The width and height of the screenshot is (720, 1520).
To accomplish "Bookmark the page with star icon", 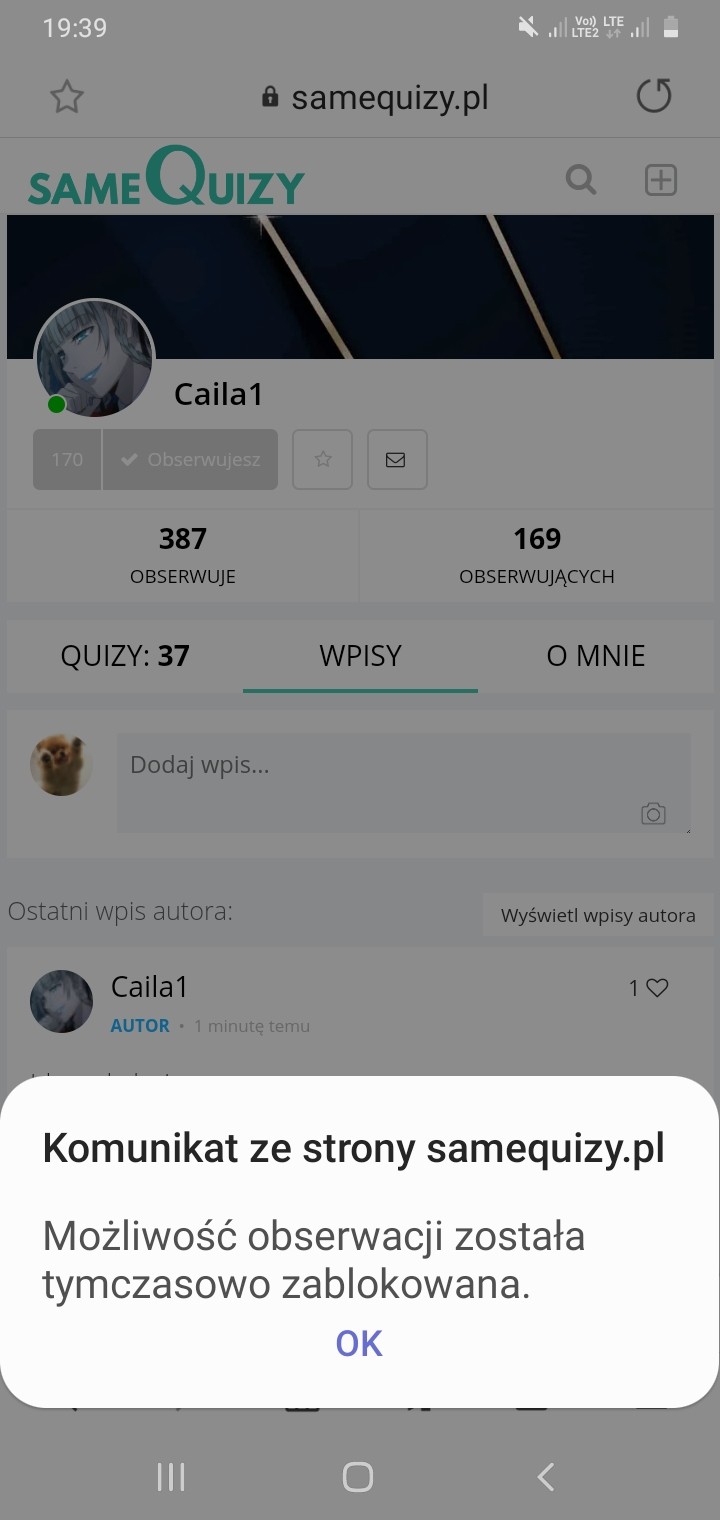I will click(67, 97).
